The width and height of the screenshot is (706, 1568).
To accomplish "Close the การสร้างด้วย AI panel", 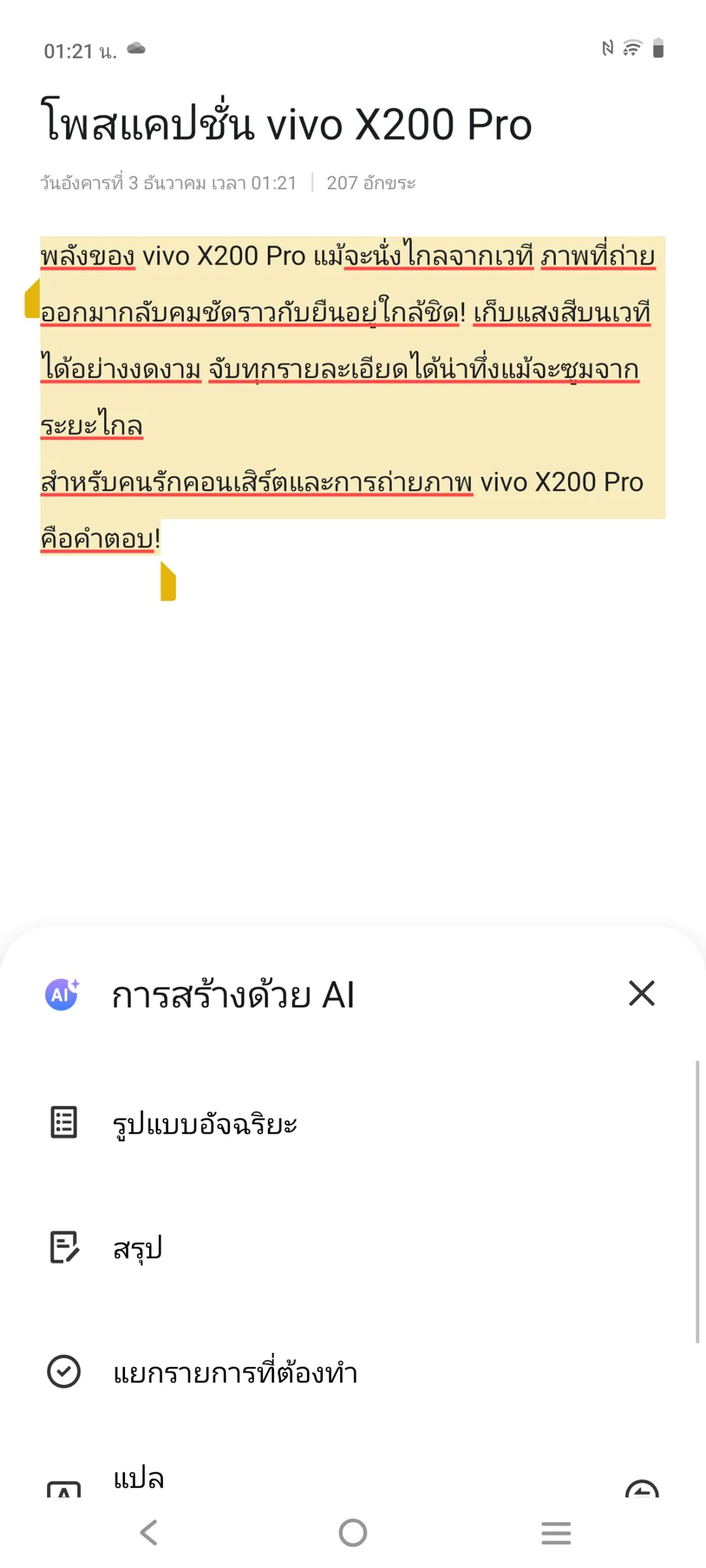I will pos(641,993).
